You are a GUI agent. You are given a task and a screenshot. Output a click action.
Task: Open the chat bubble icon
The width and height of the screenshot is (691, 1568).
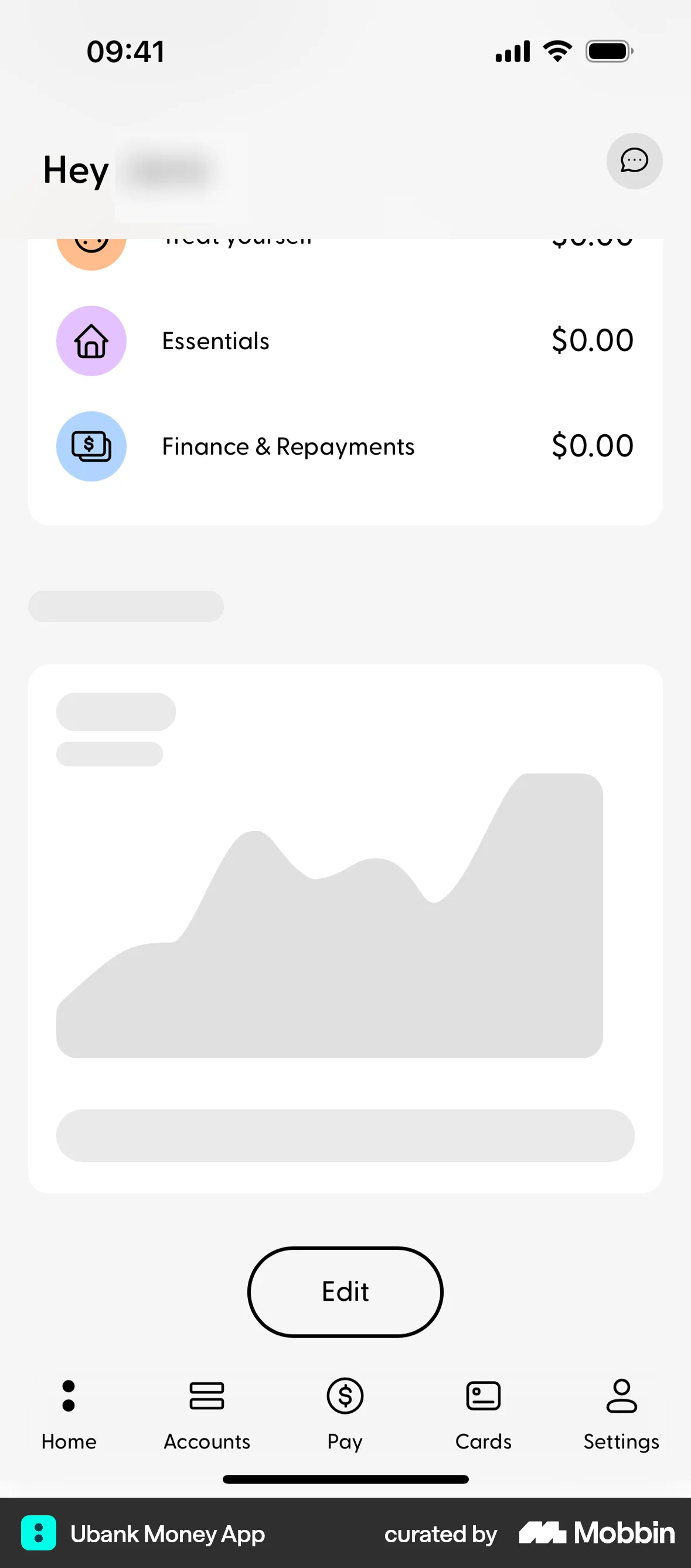pos(634,160)
